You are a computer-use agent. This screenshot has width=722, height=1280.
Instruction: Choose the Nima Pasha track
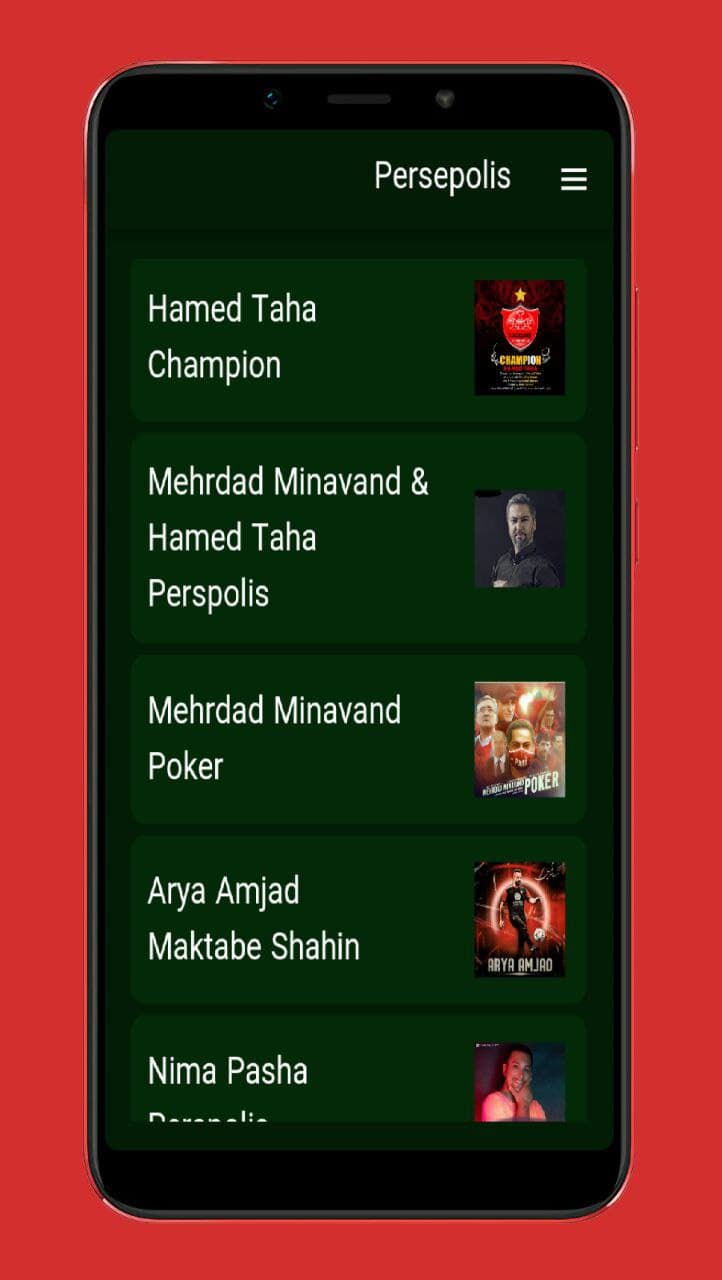[x=358, y=1075]
